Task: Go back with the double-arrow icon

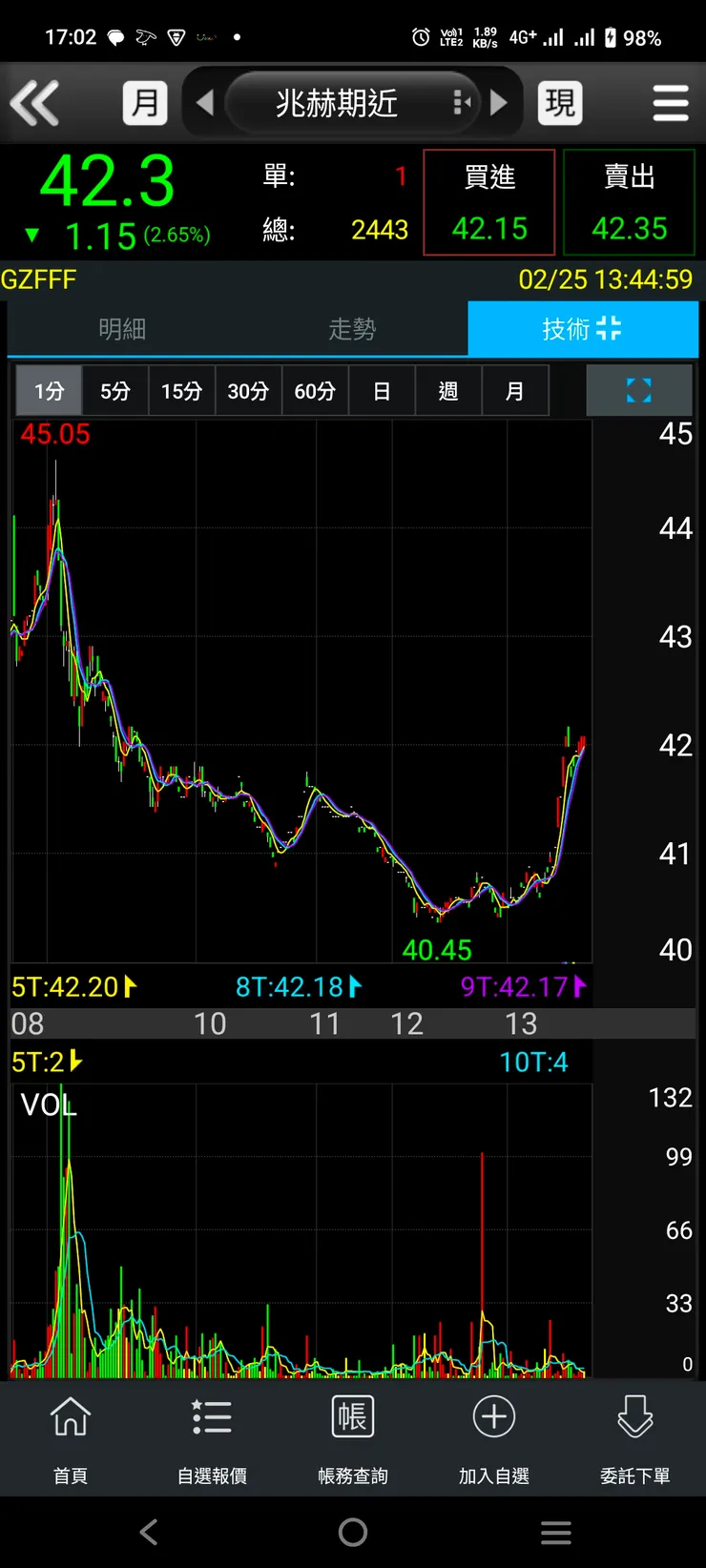Action: [35, 103]
